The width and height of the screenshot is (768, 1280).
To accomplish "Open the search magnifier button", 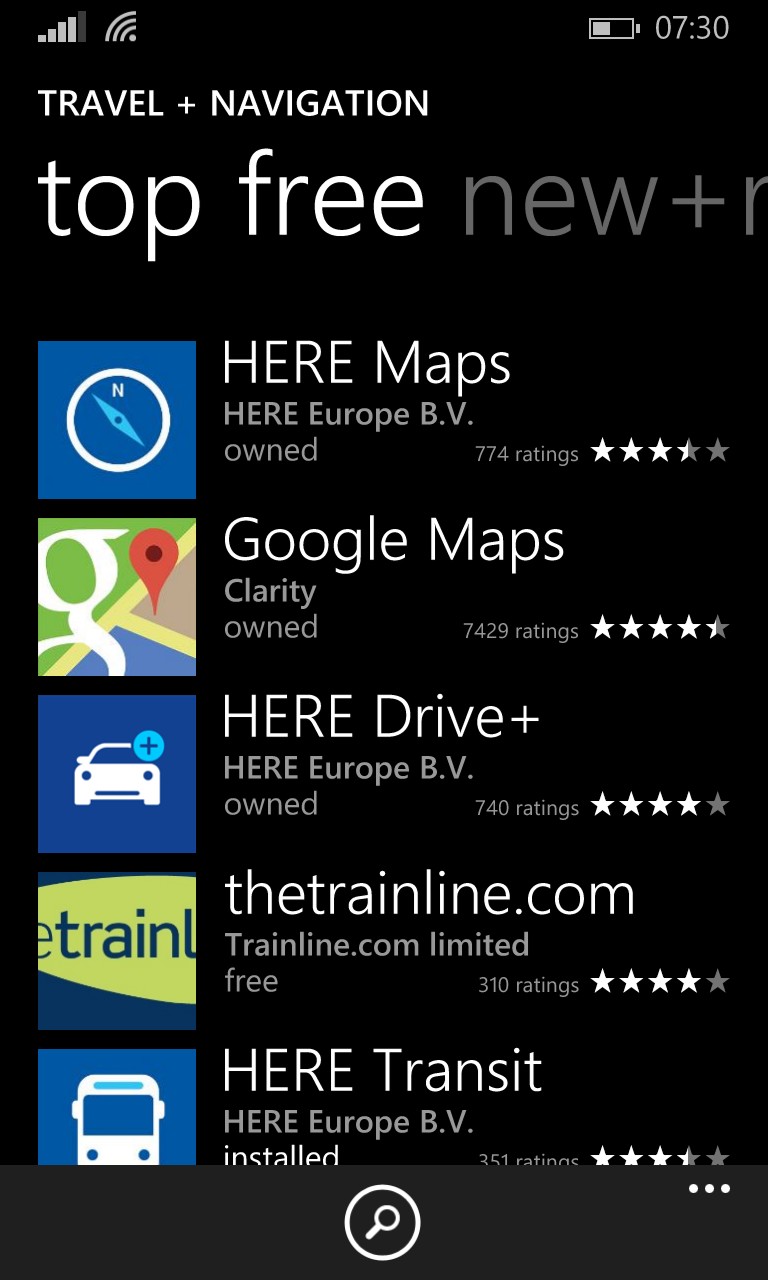I will (383, 1222).
